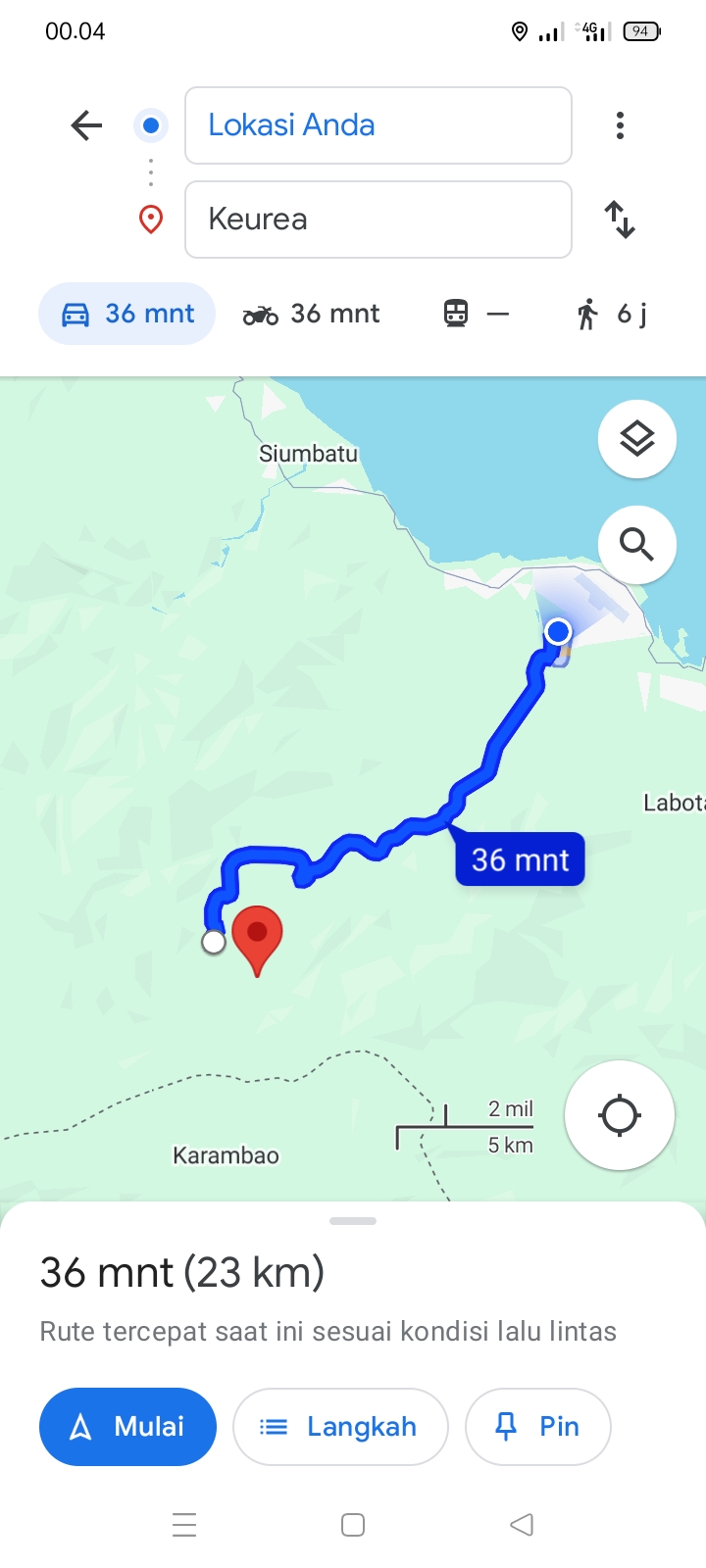Change the destination field Keurea

(x=378, y=220)
